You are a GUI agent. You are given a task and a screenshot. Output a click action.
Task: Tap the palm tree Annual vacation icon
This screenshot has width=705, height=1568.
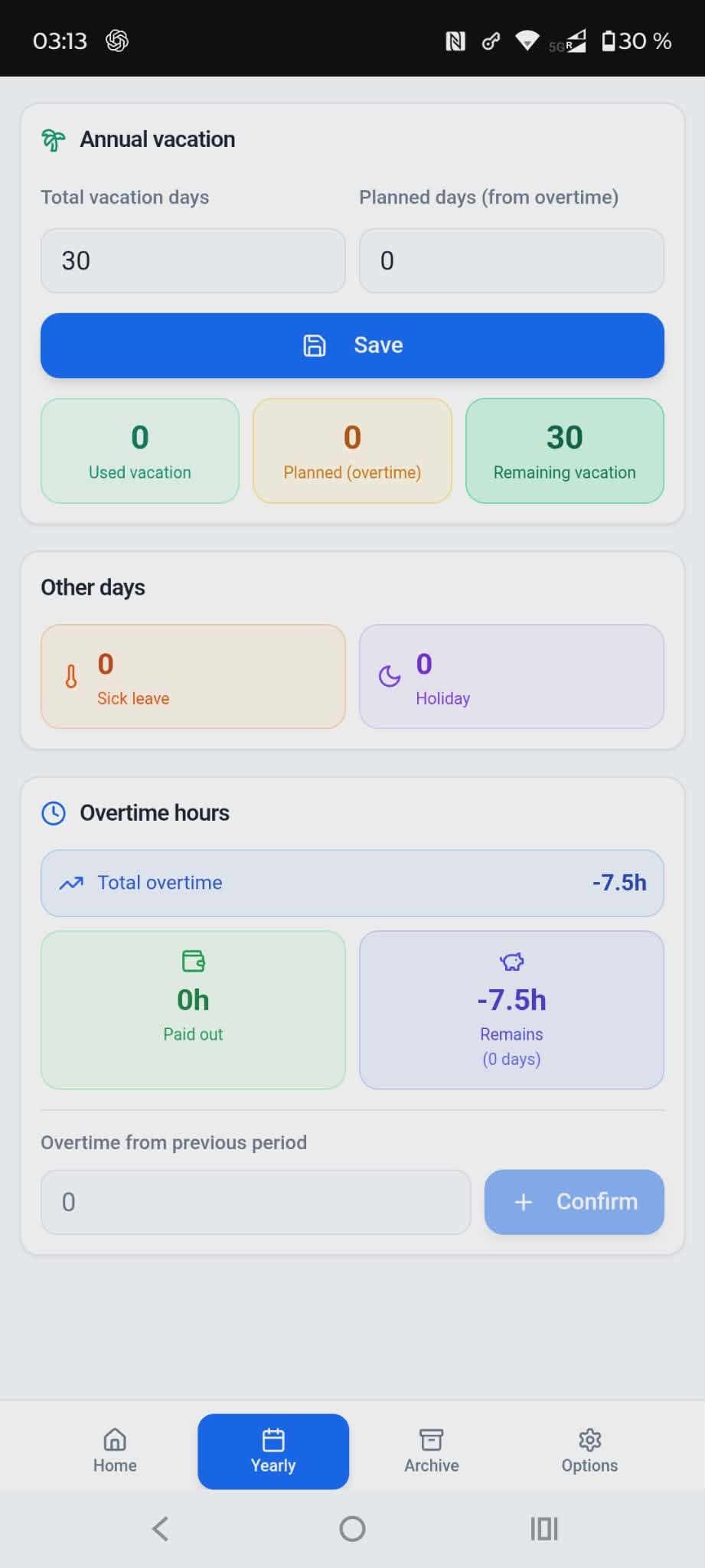pyautogui.click(x=52, y=139)
